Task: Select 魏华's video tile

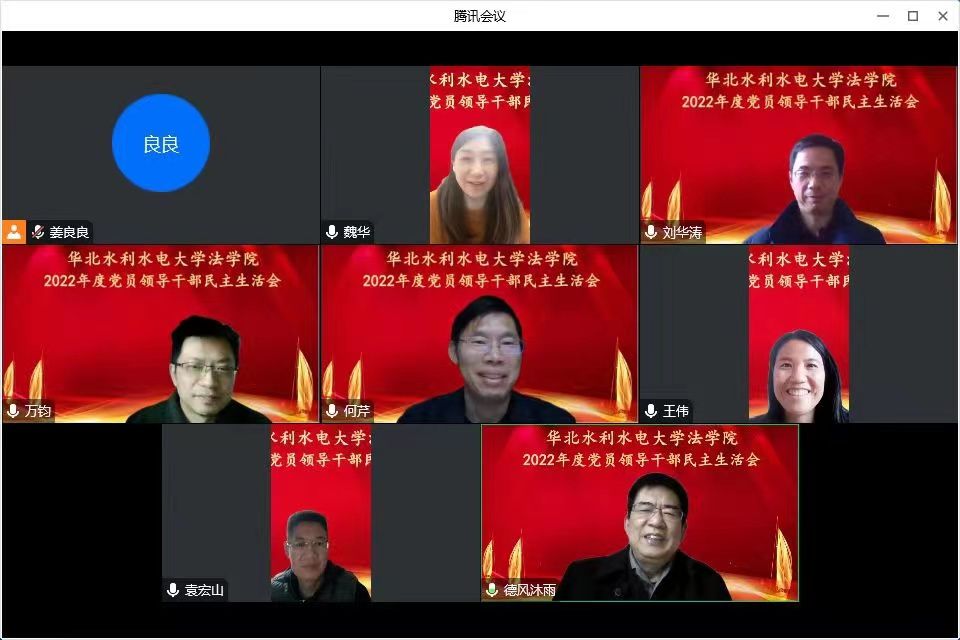Action: [479, 155]
